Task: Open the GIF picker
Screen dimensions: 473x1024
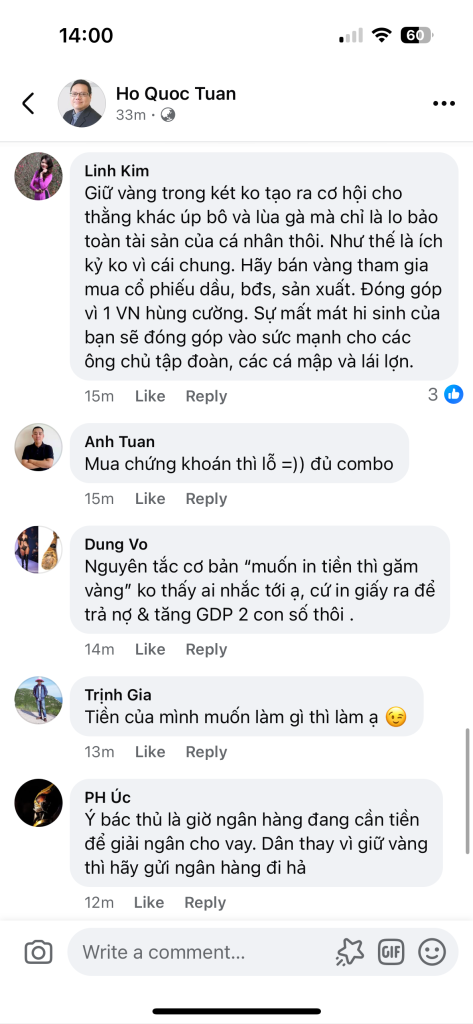Action: point(391,952)
